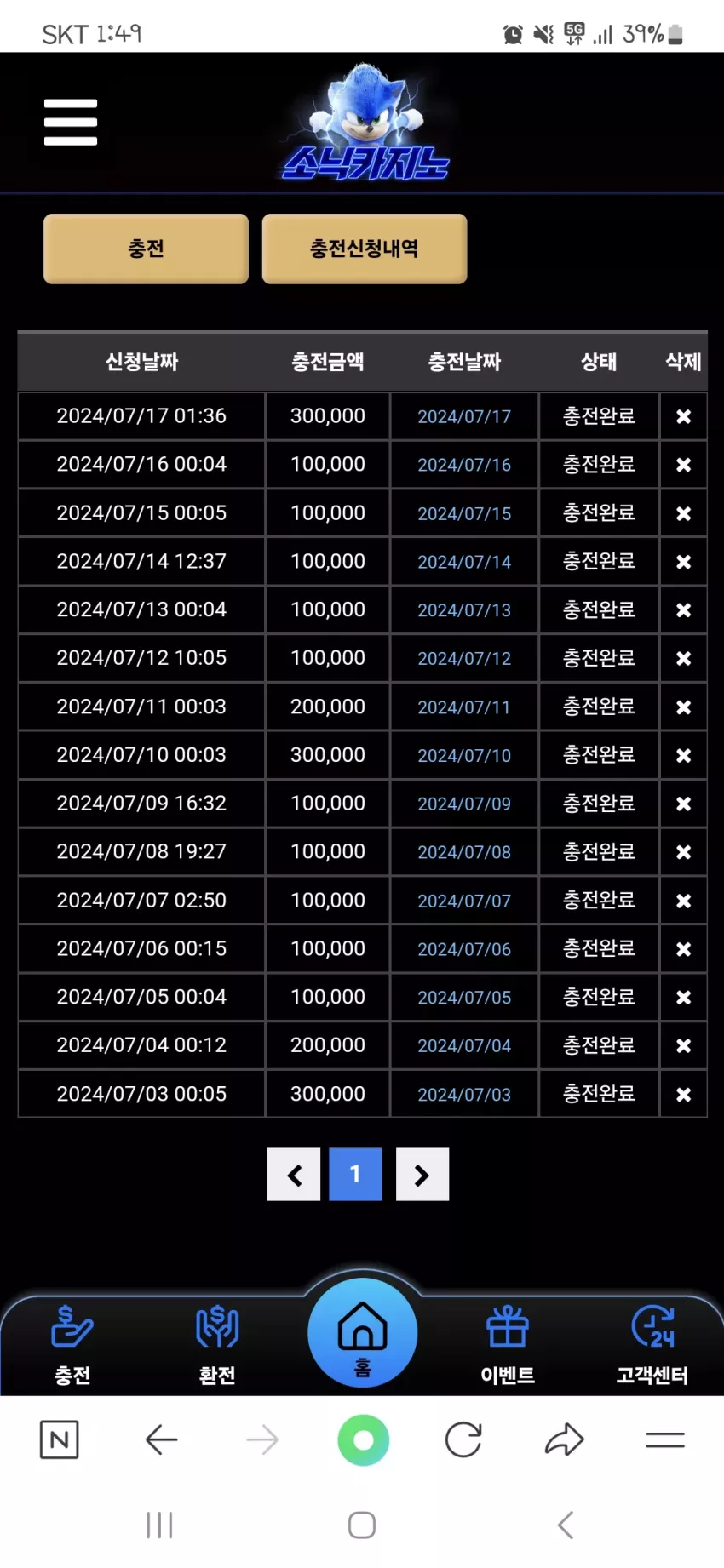724x1568 pixels.
Task: Go to the next page arrow
Action: 422,1175
